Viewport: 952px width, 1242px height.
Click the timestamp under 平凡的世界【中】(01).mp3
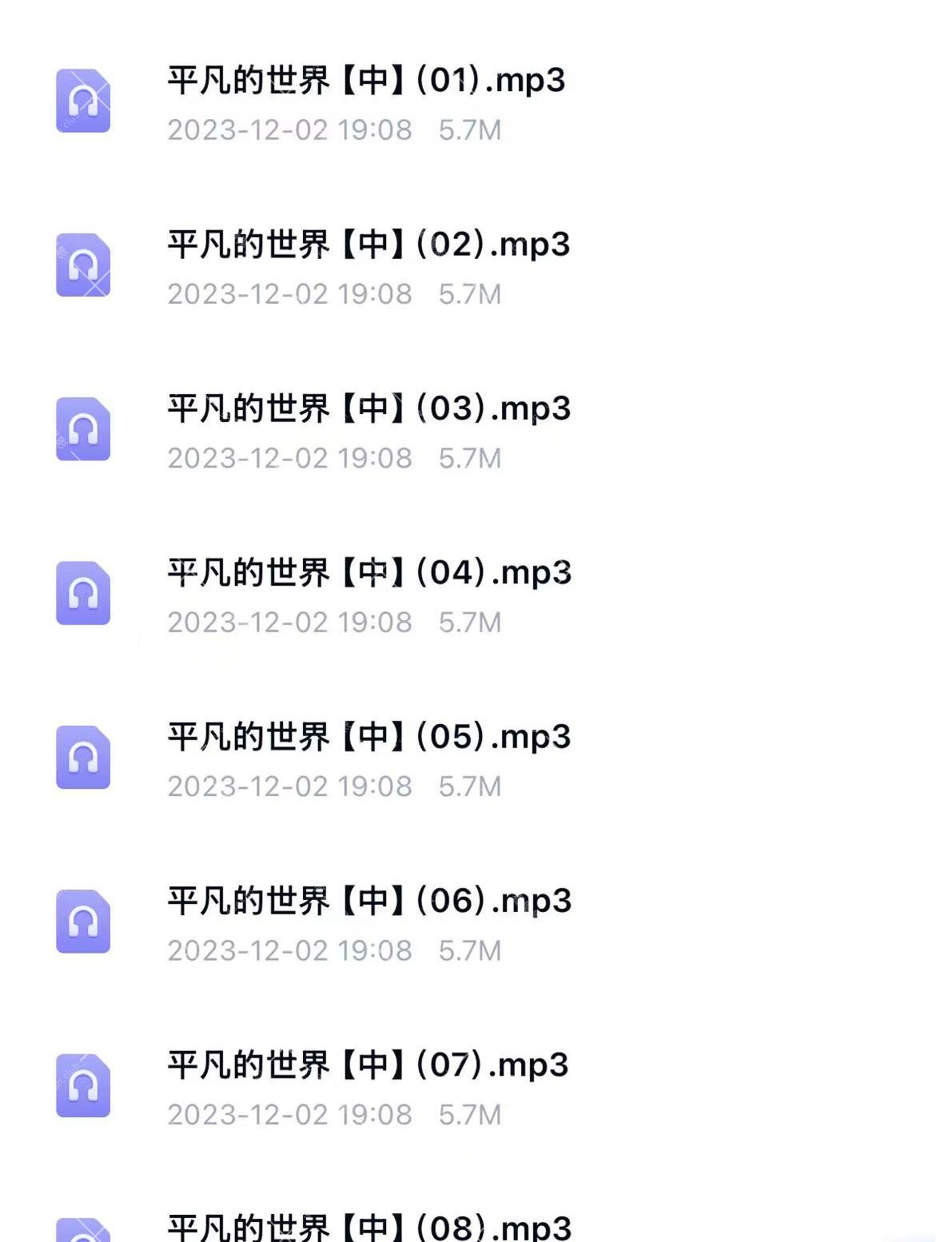pyautogui.click(x=289, y=129)
